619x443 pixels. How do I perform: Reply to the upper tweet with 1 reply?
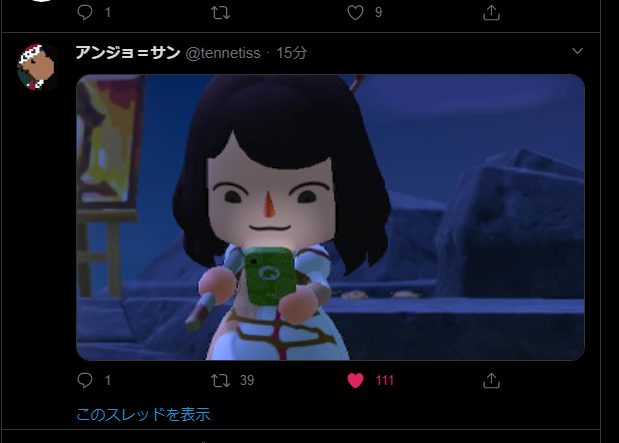click(85, 12)
